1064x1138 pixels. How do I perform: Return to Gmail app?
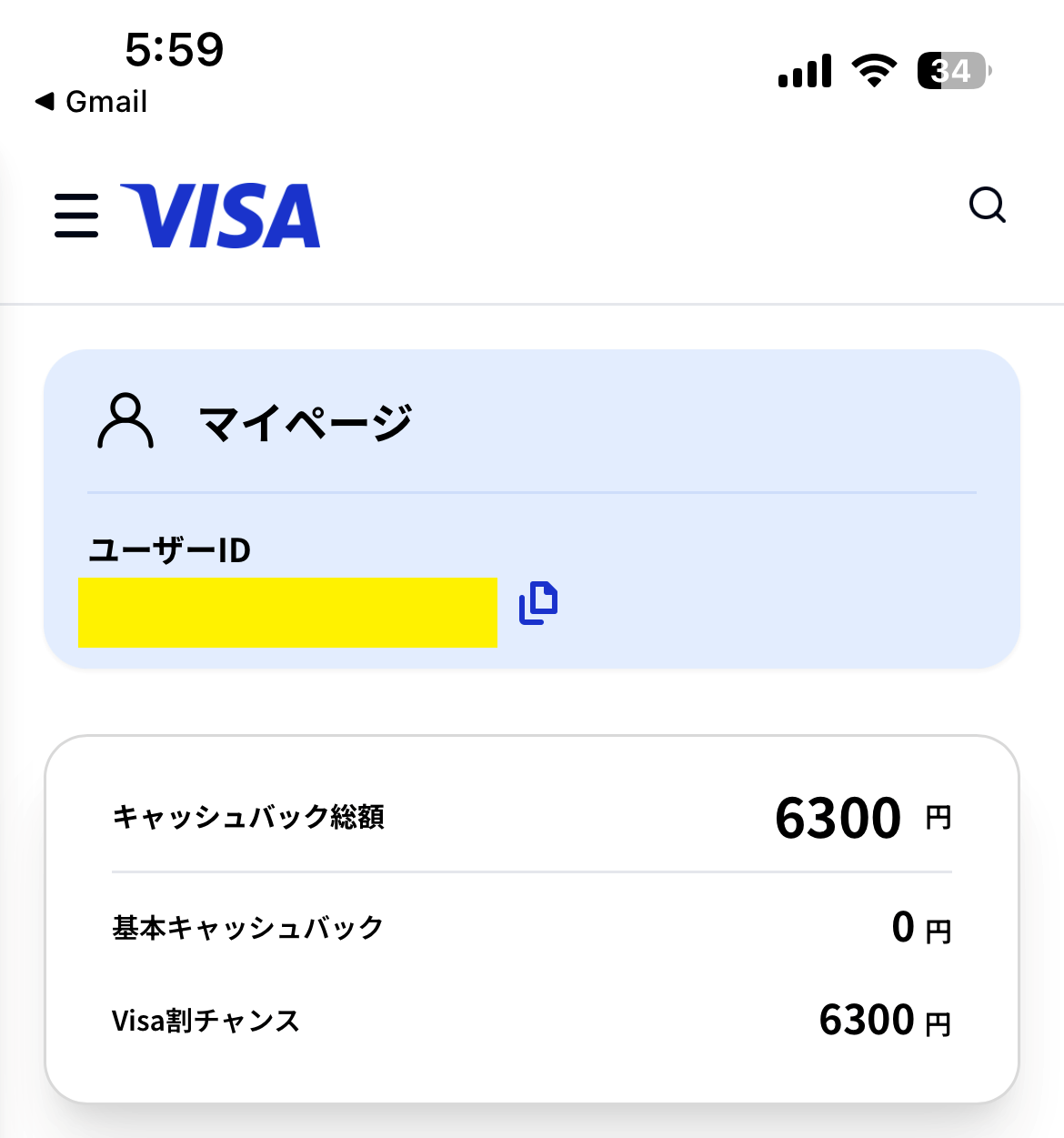click(92, 102)
